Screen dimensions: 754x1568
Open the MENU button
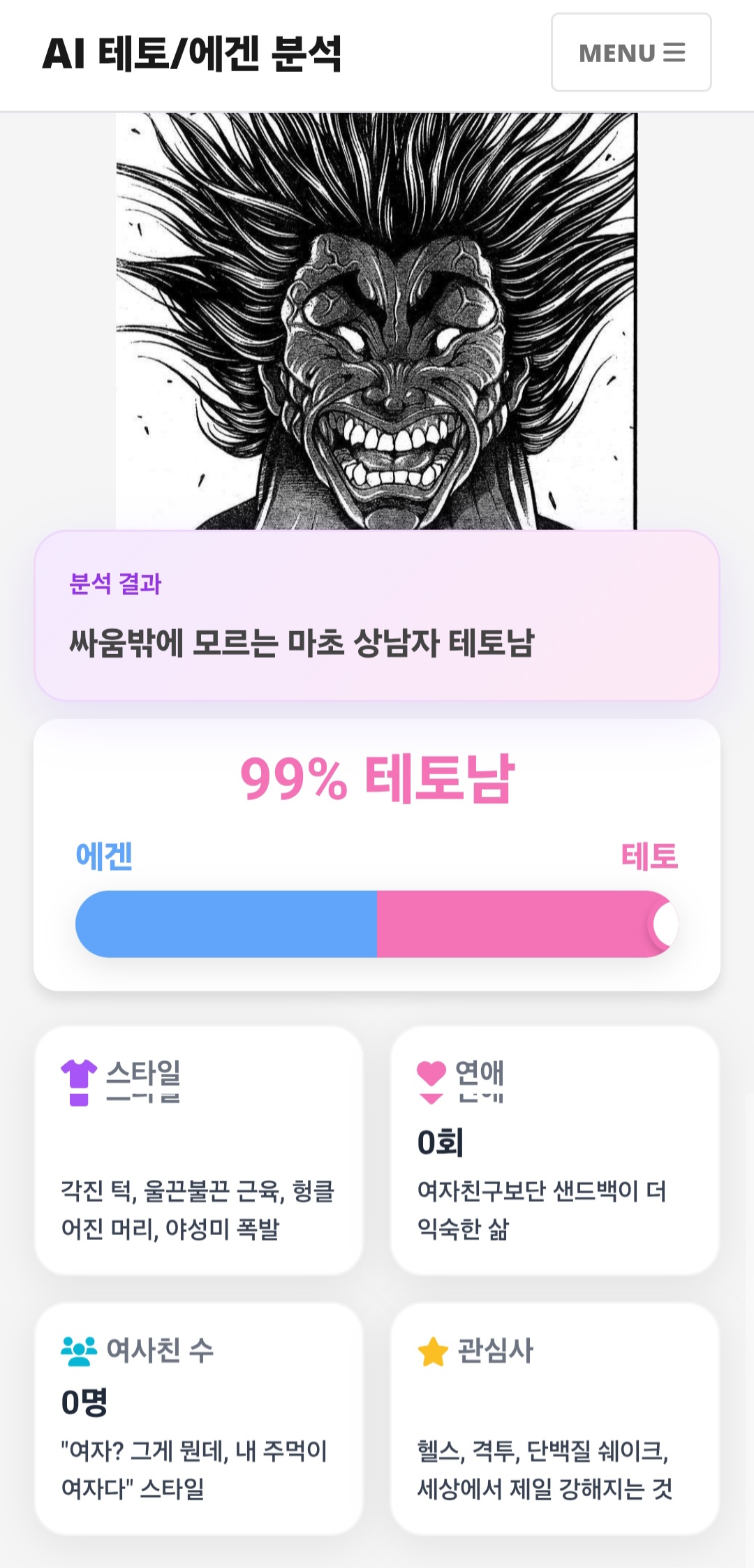tap(631, 52)
